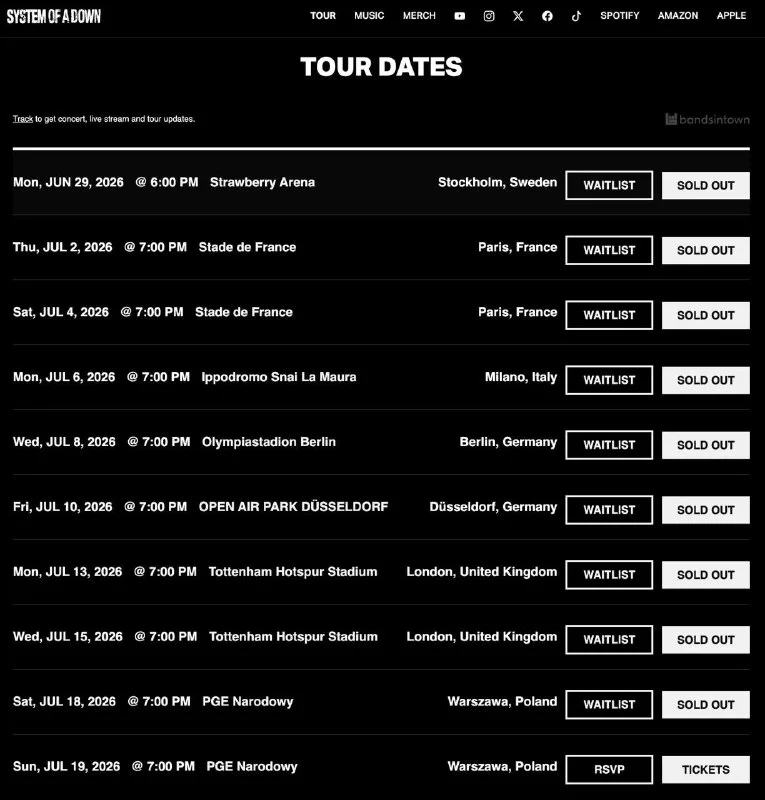
Task: Select WAITLIST for Düsseldorf, Germany show
Action: coord(609,510)
